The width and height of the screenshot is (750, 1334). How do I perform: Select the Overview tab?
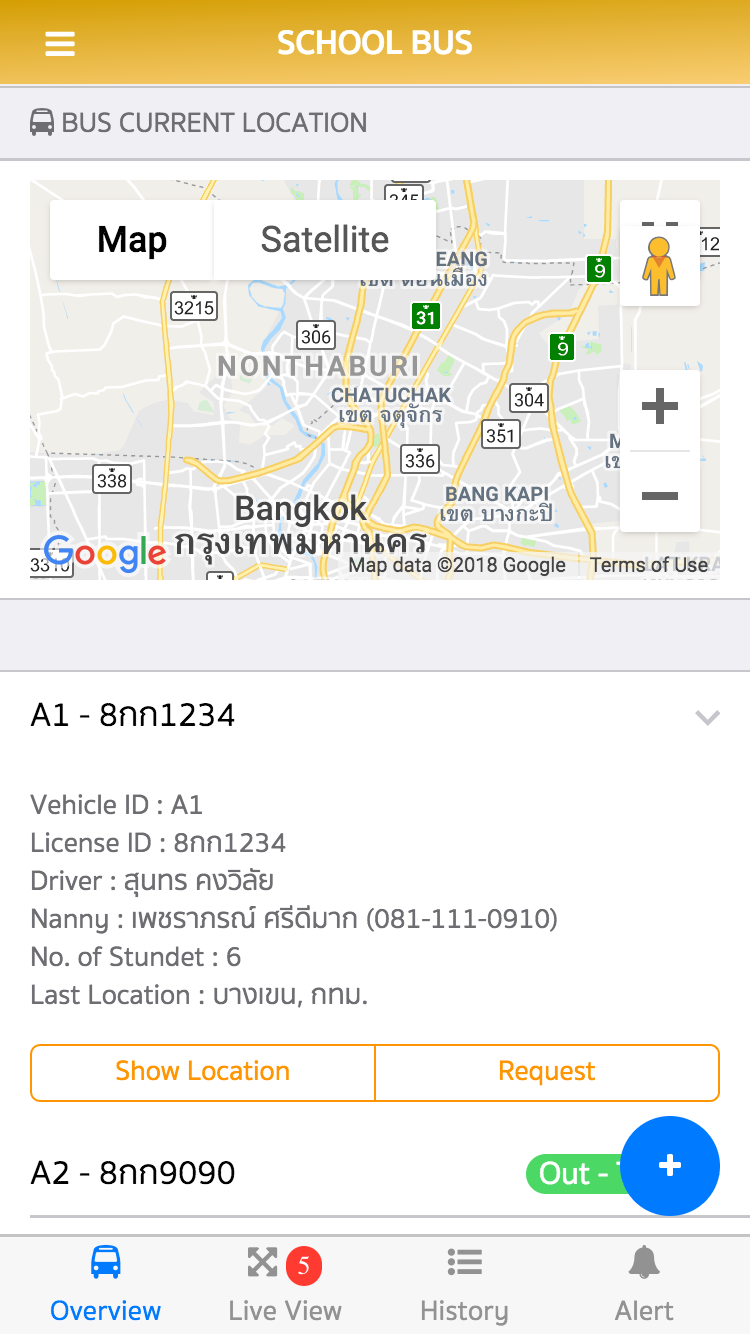[105, 1286]
